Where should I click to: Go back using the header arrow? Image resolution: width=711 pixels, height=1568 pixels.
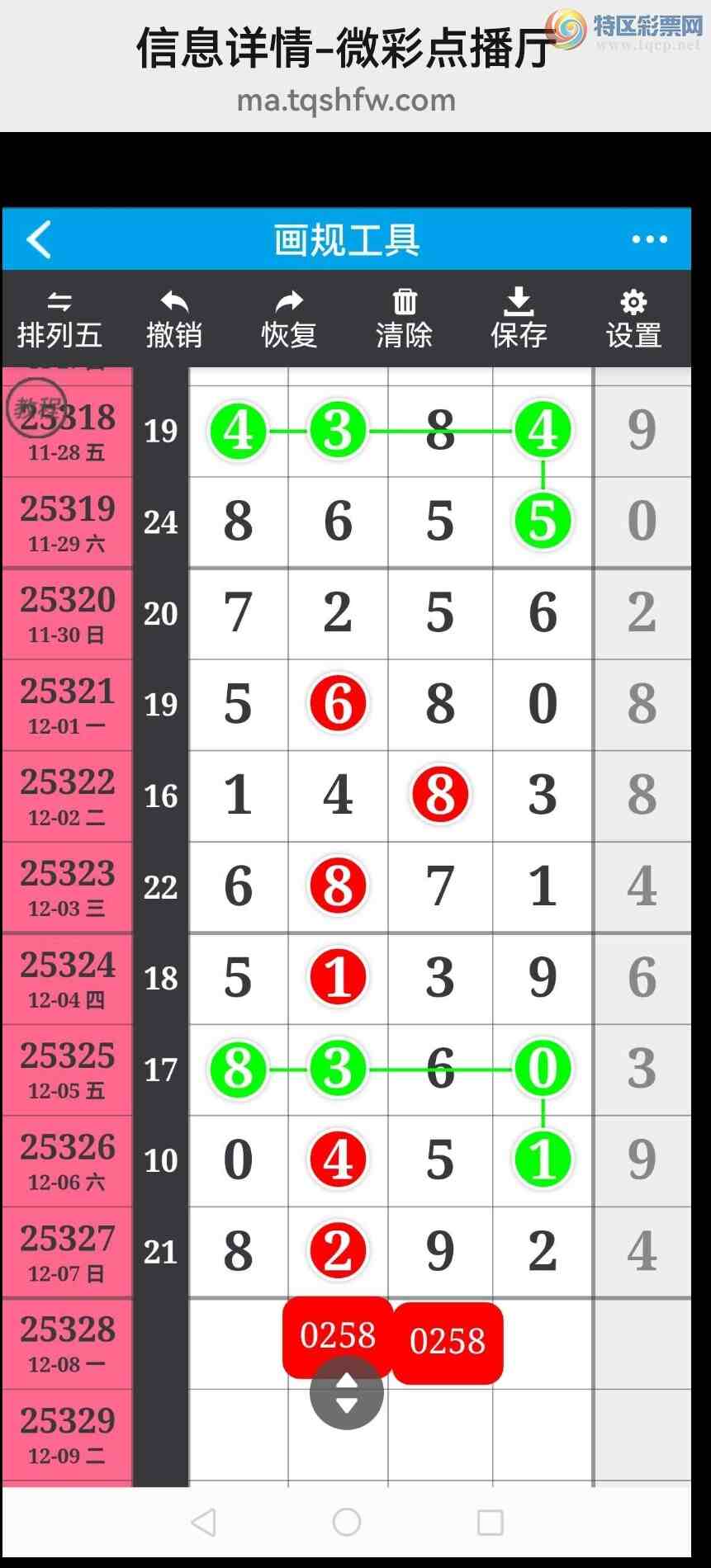pyautogui.click(x=39, y=239)
